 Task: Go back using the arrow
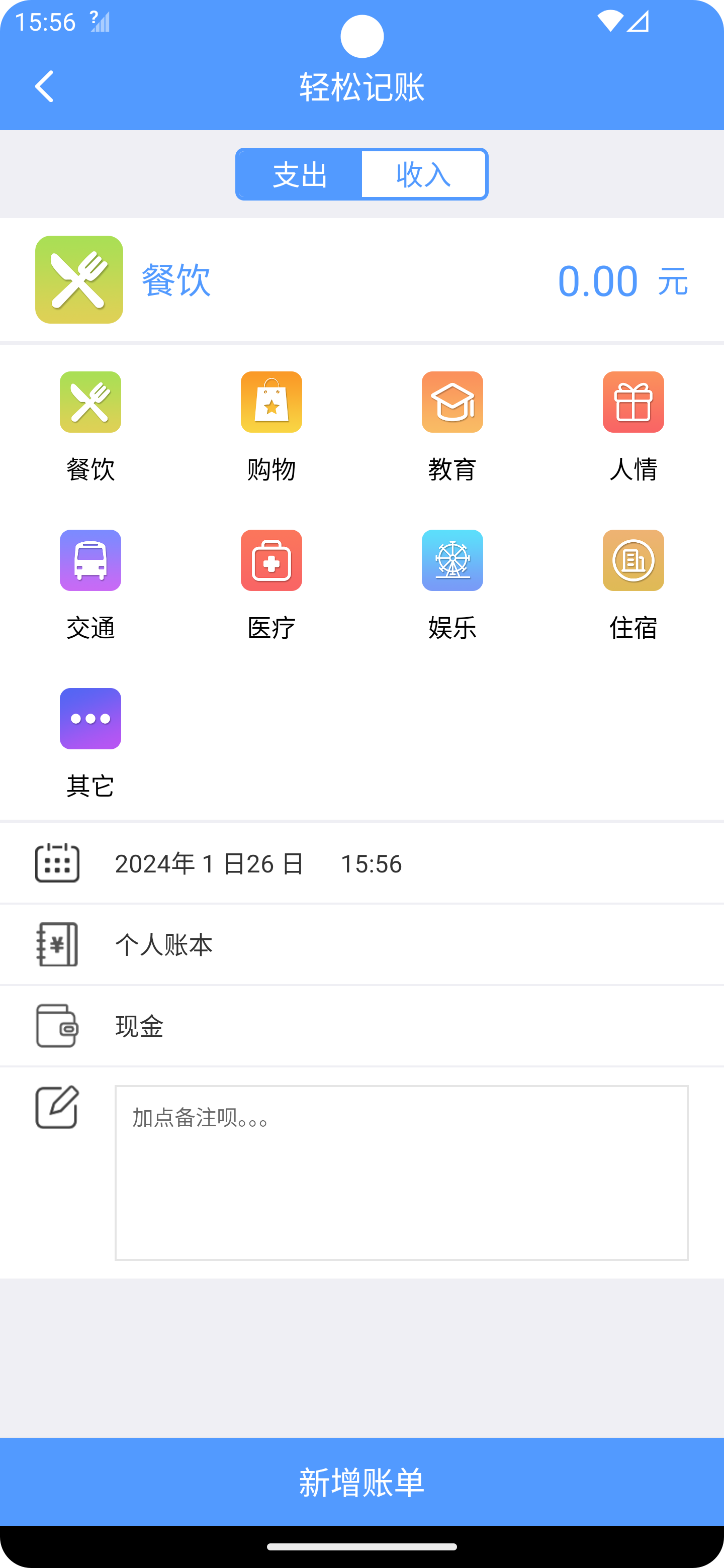point(44,85)
